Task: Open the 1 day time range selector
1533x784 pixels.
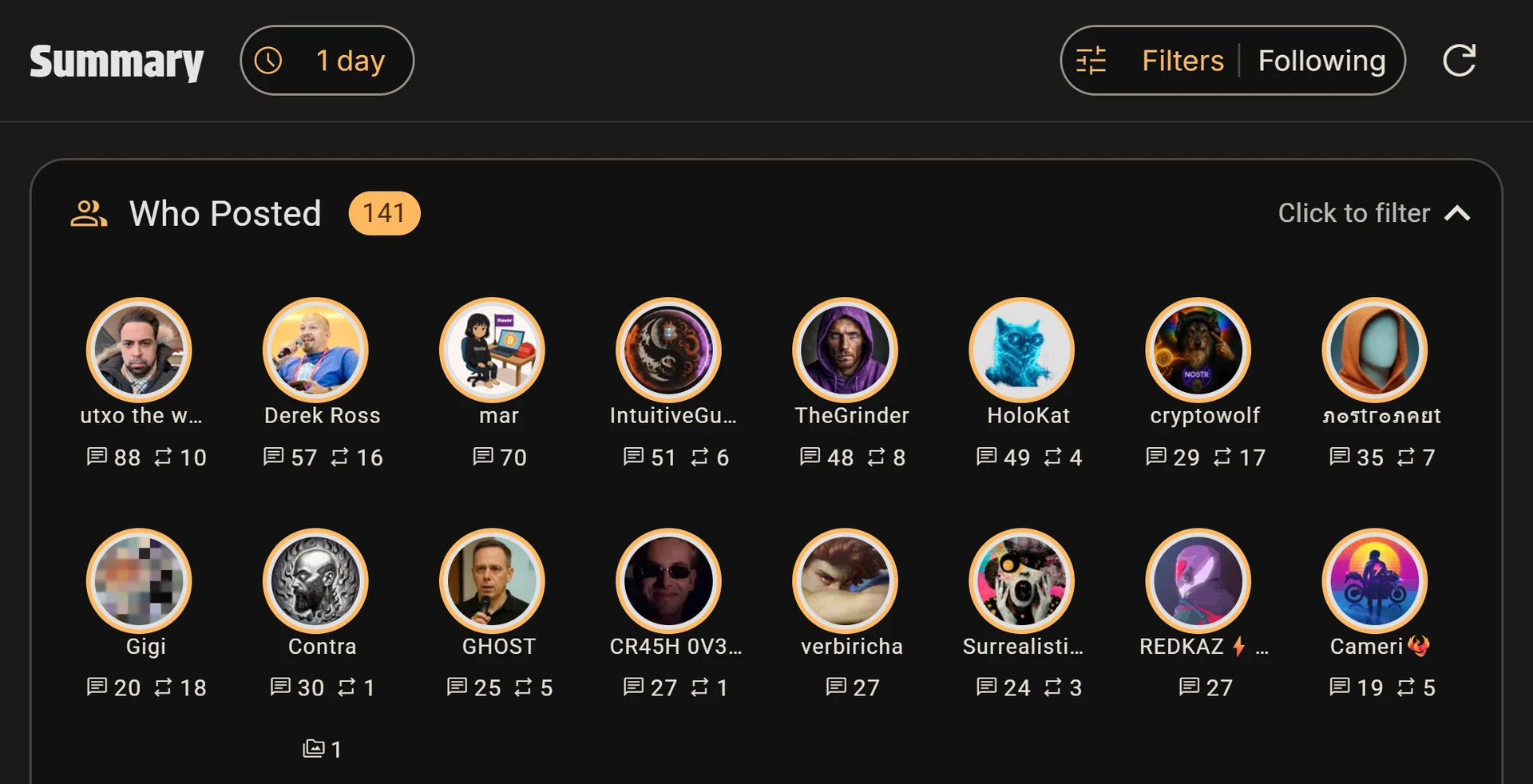Action: point(327,61)
